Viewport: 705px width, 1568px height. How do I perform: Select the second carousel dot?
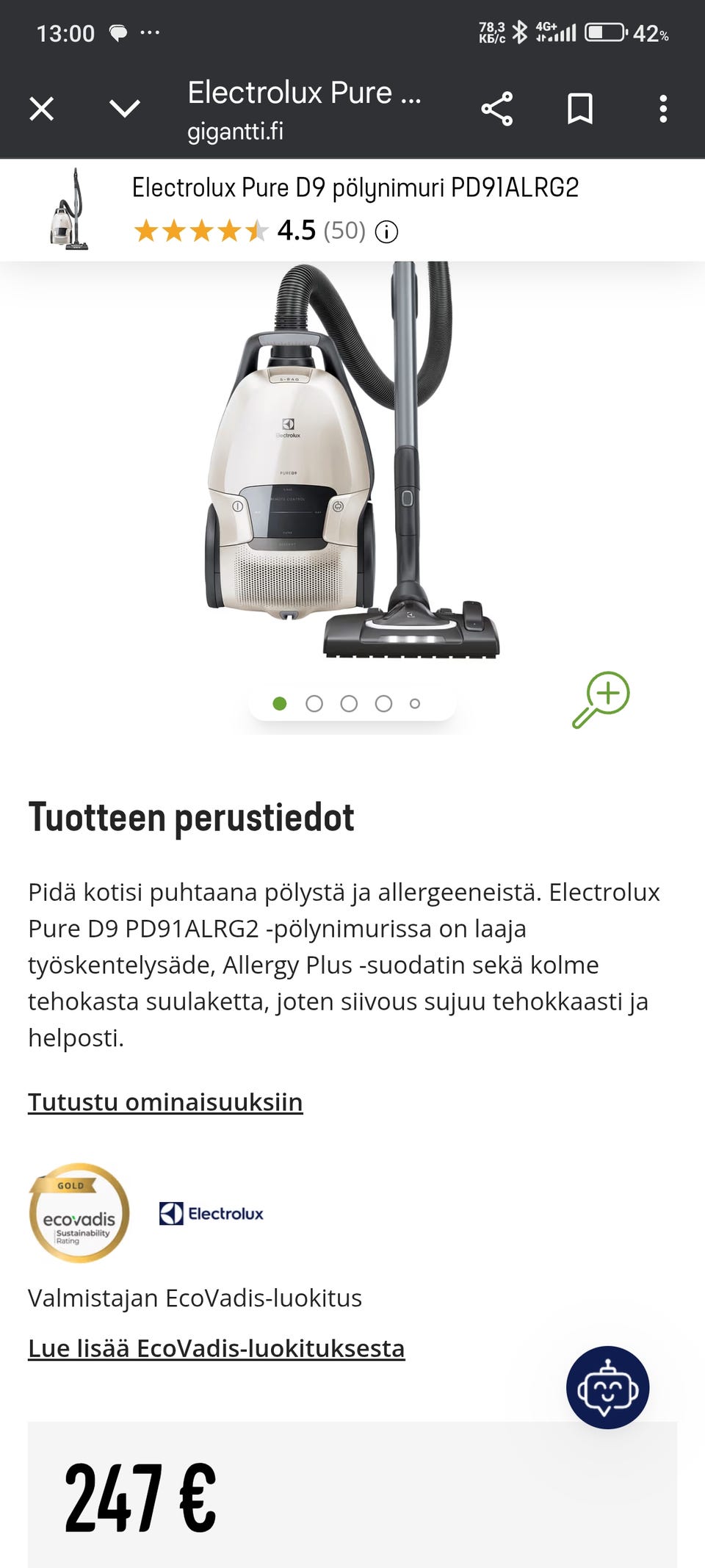pyautogui.click(x=315, y=702)
